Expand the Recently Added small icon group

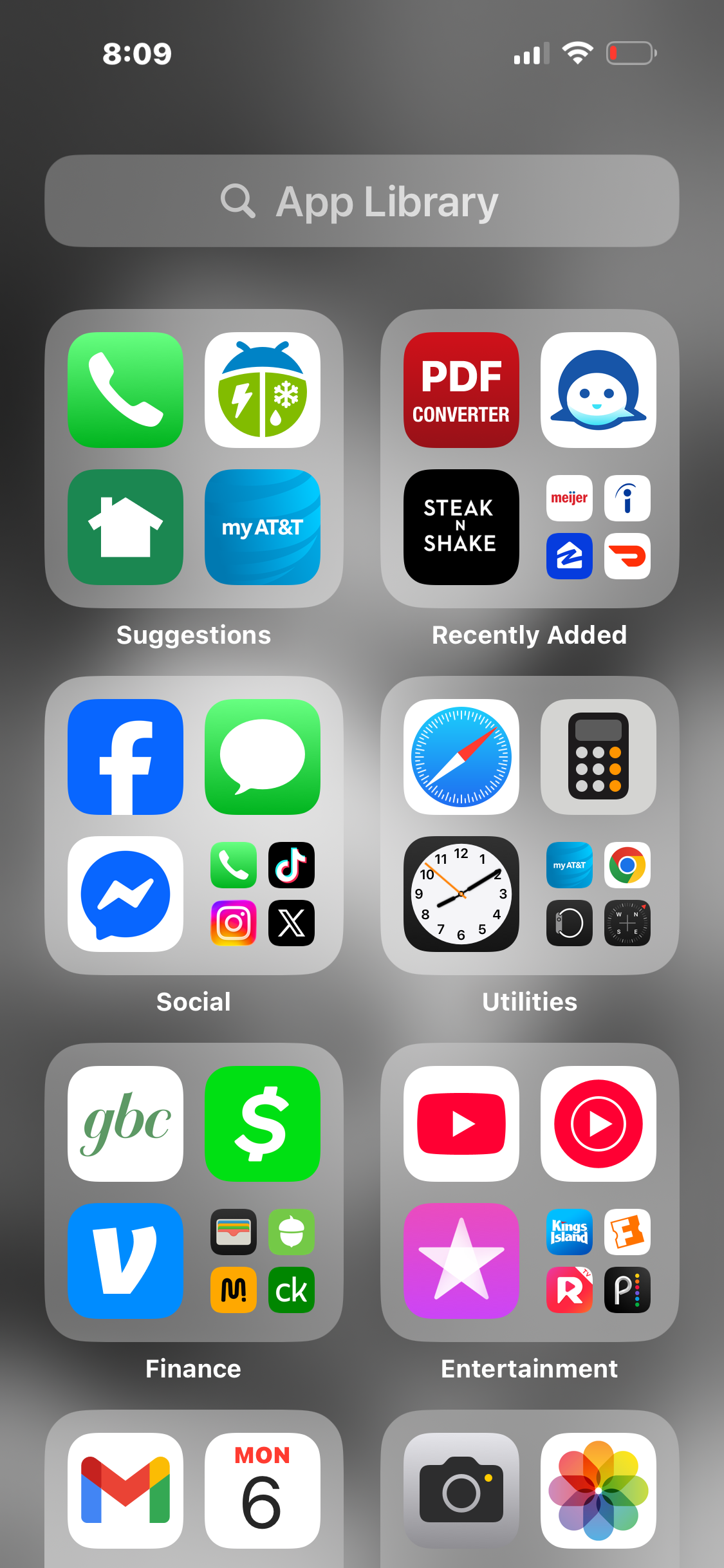point(599,527)
